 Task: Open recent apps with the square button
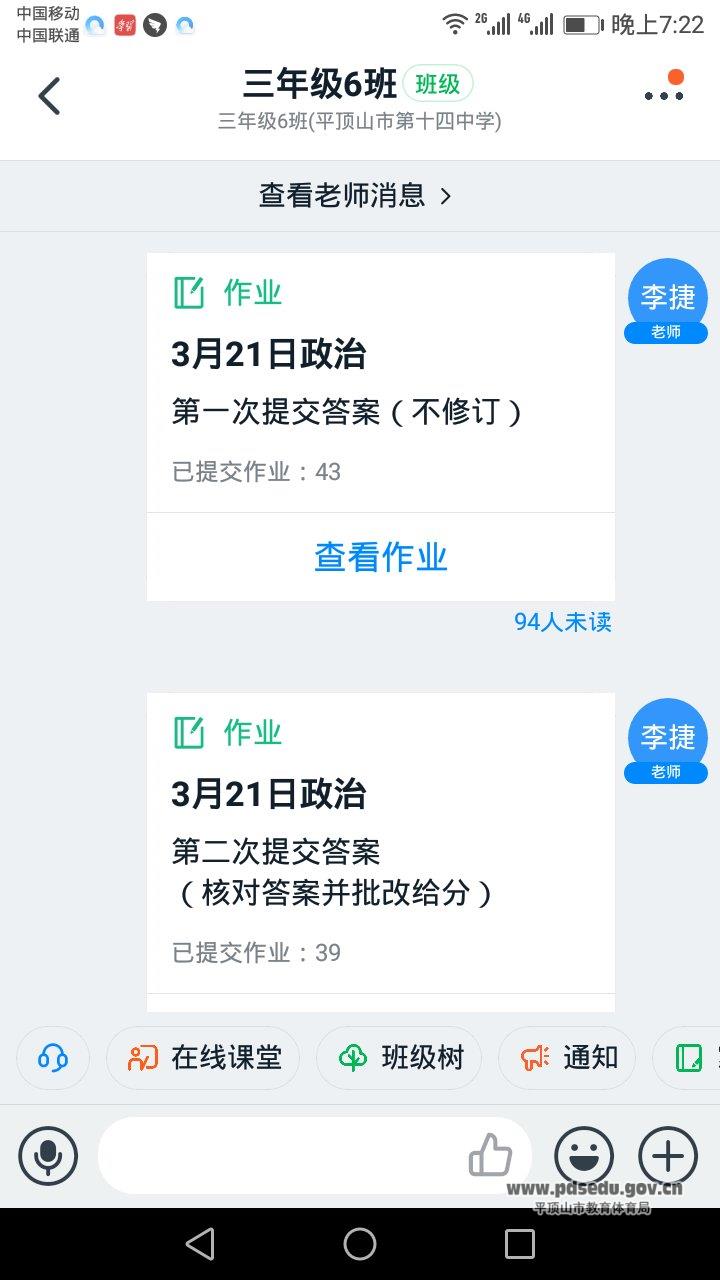pos(520,1244)
